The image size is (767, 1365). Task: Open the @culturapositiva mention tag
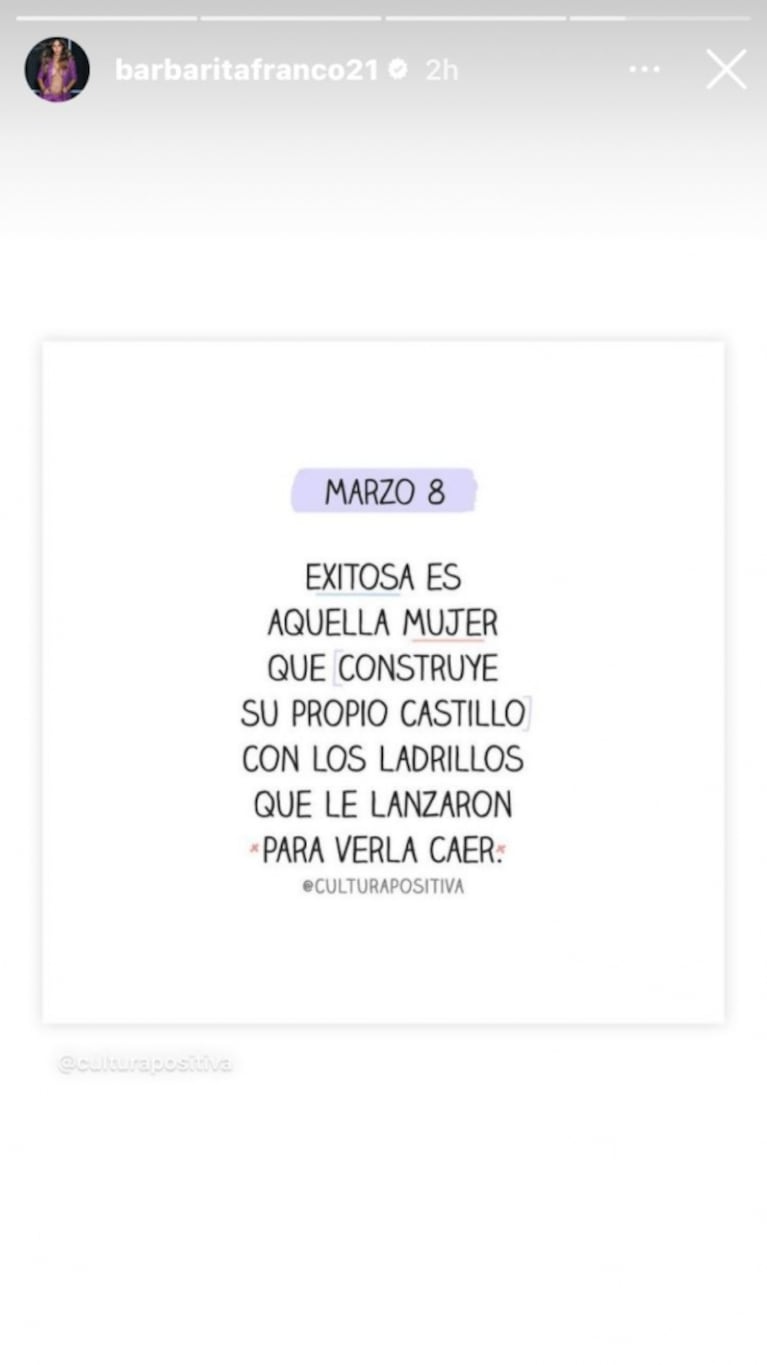click(x=145, y=1063)
